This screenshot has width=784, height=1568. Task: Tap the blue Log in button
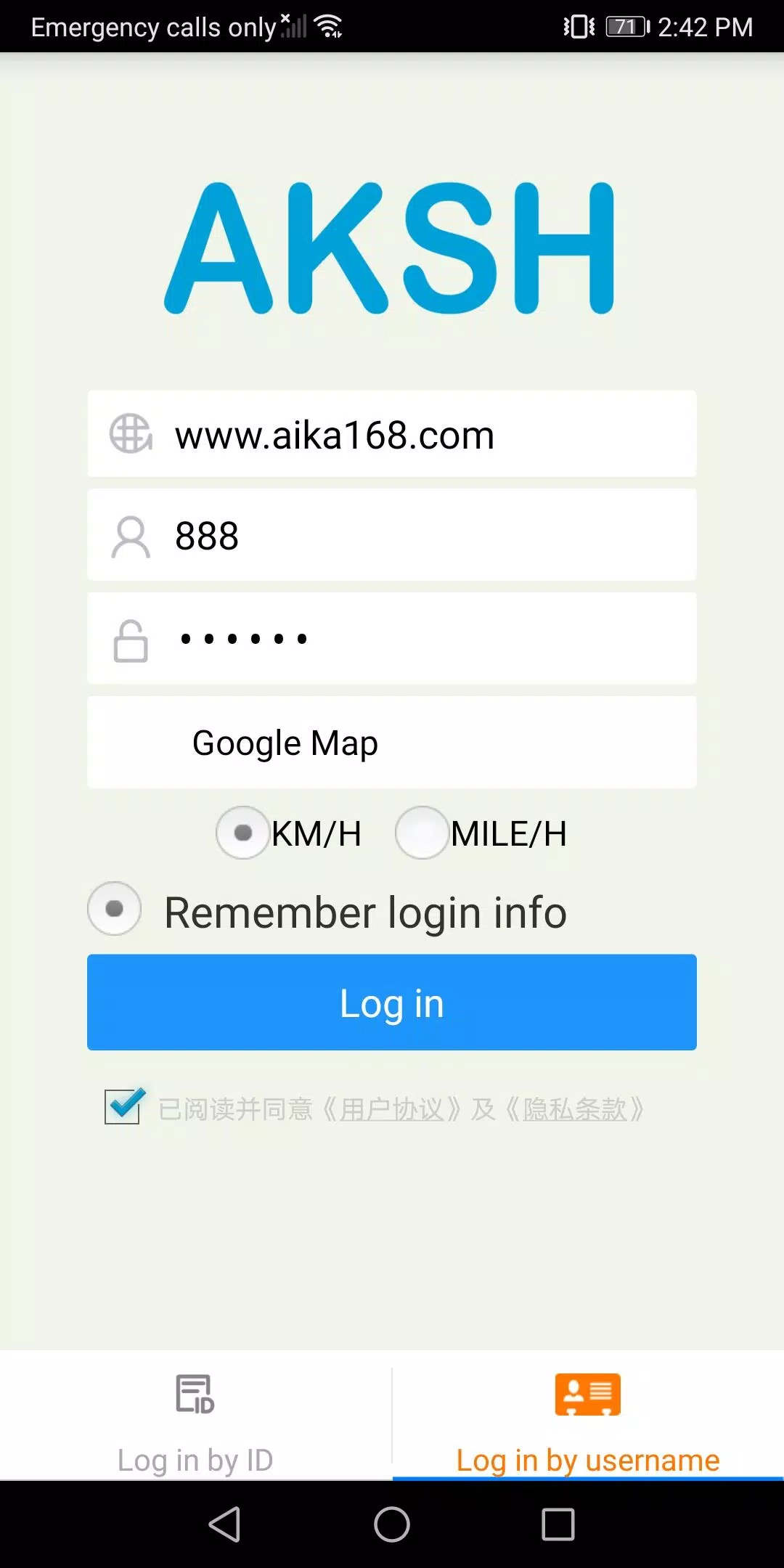(x=392, y=1003)
